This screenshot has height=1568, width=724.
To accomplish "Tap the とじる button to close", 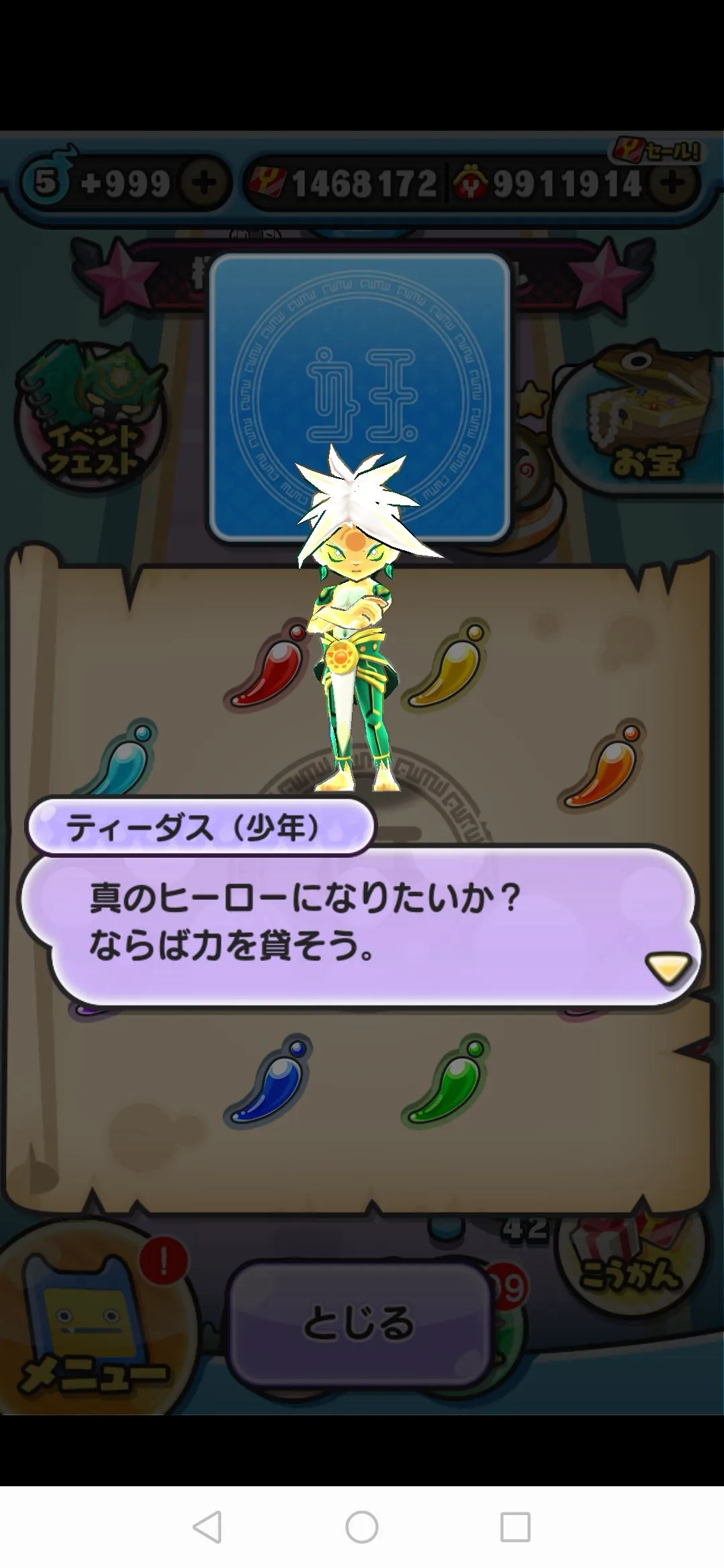I will (359, 1323).
